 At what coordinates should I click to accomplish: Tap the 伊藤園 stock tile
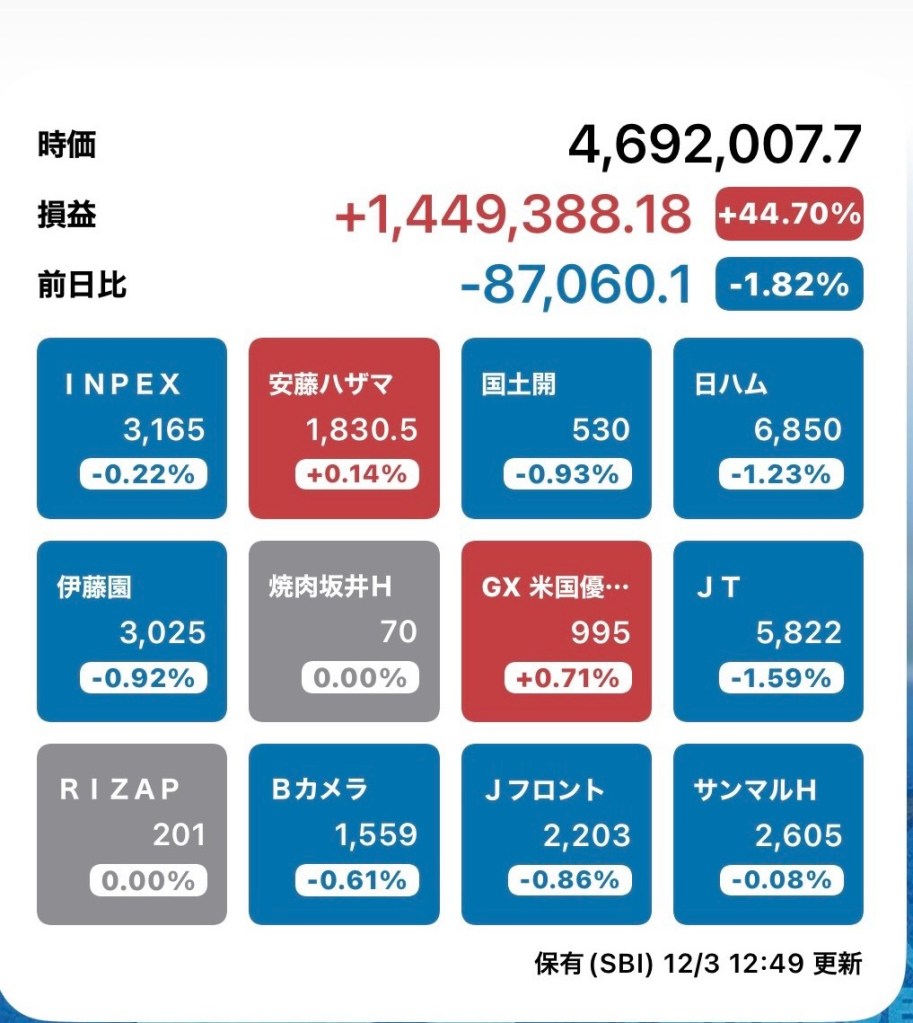(x=132, y=631)
